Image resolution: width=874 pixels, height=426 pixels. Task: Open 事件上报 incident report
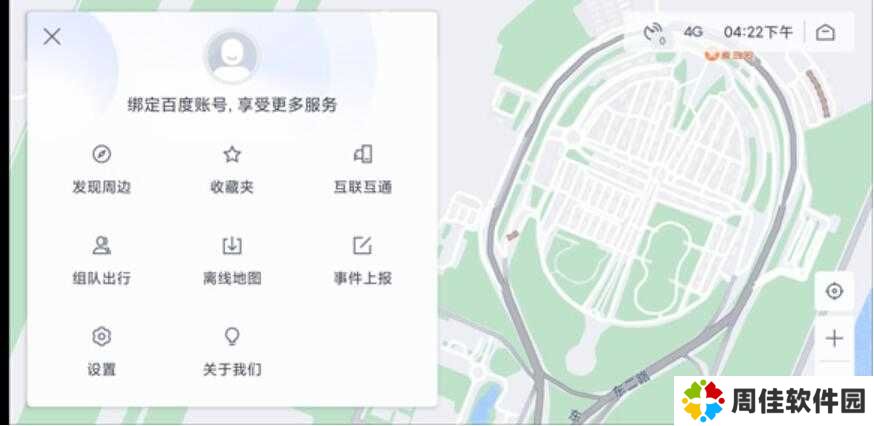(362, 260)
